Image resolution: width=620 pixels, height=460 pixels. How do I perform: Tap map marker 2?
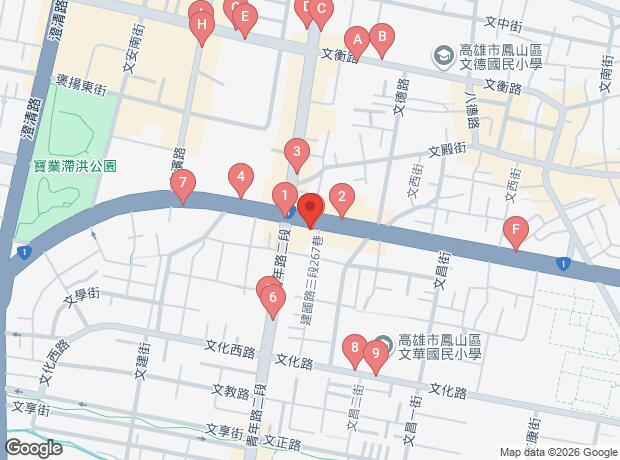click(342, 200)
